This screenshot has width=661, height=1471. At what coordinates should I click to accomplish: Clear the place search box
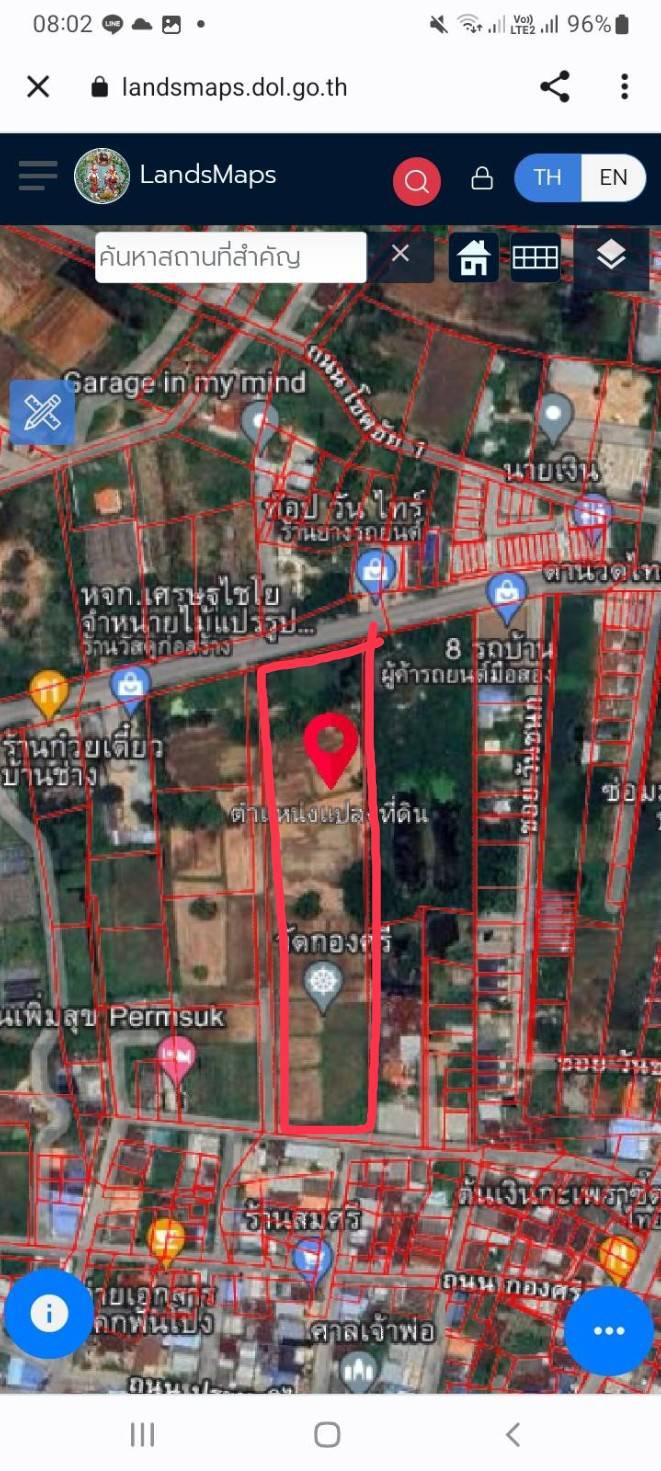401,254
